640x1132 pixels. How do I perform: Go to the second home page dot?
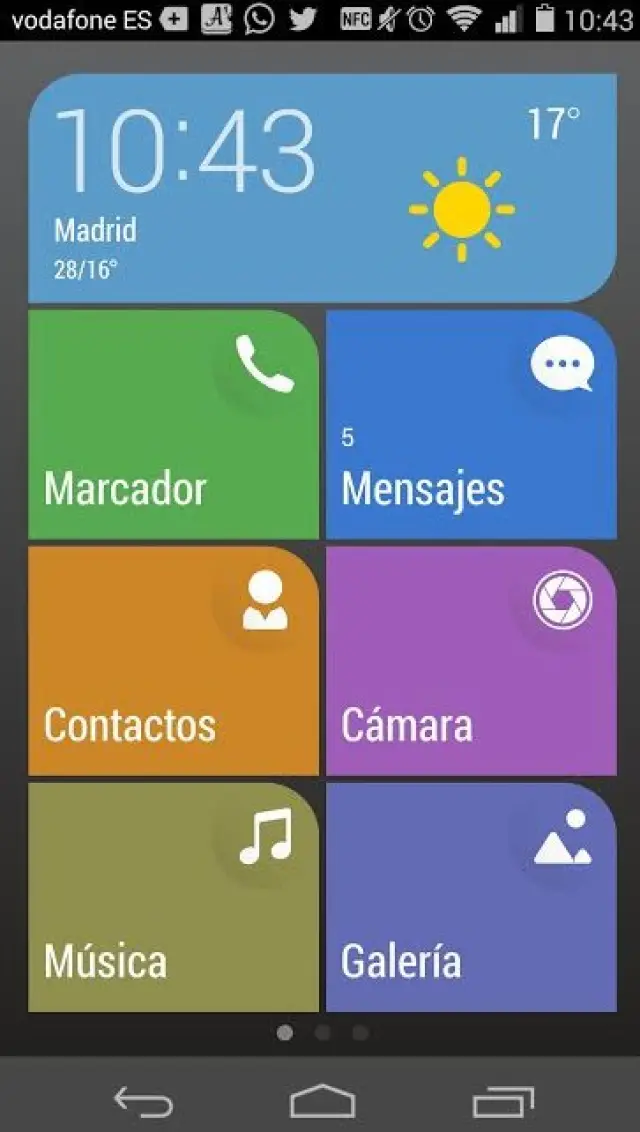pos(322,1033)
